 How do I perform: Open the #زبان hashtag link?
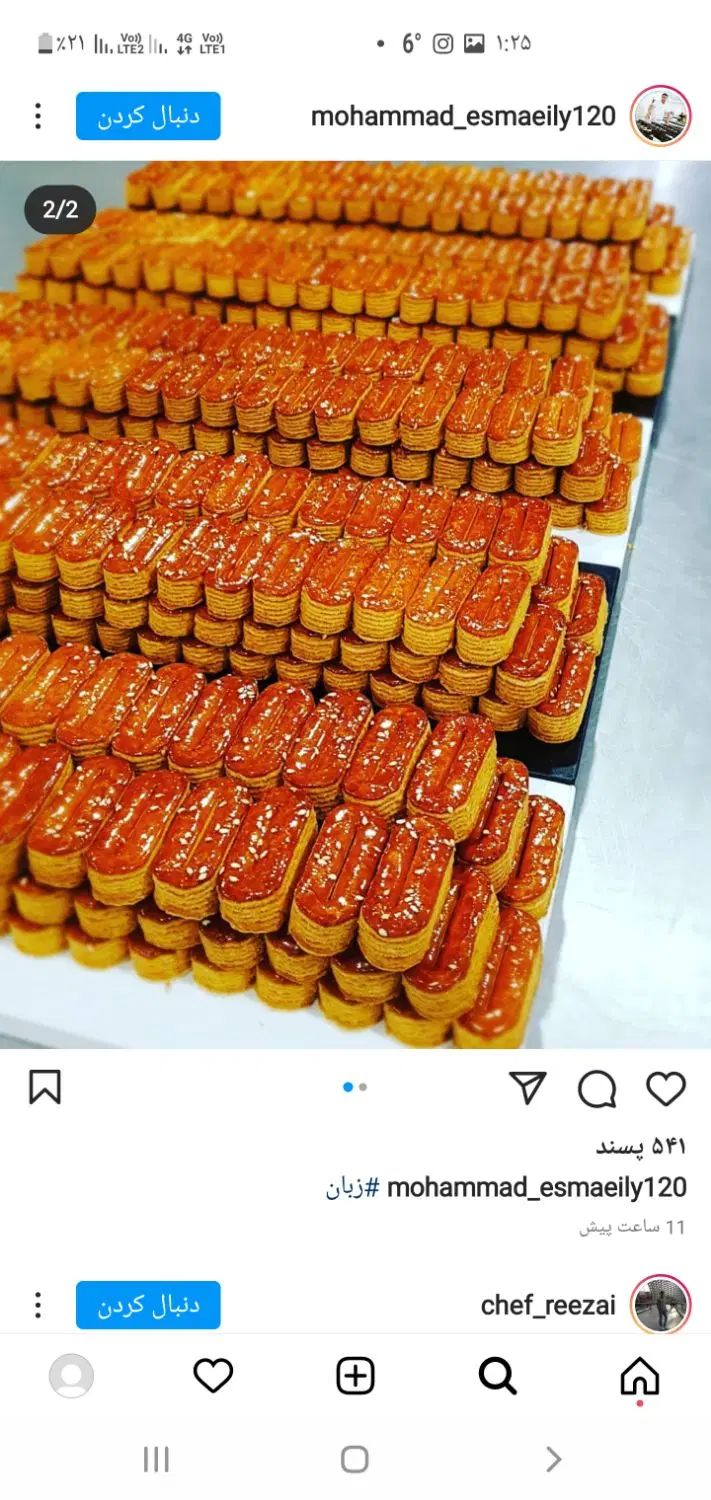(x=352, y=1188)
